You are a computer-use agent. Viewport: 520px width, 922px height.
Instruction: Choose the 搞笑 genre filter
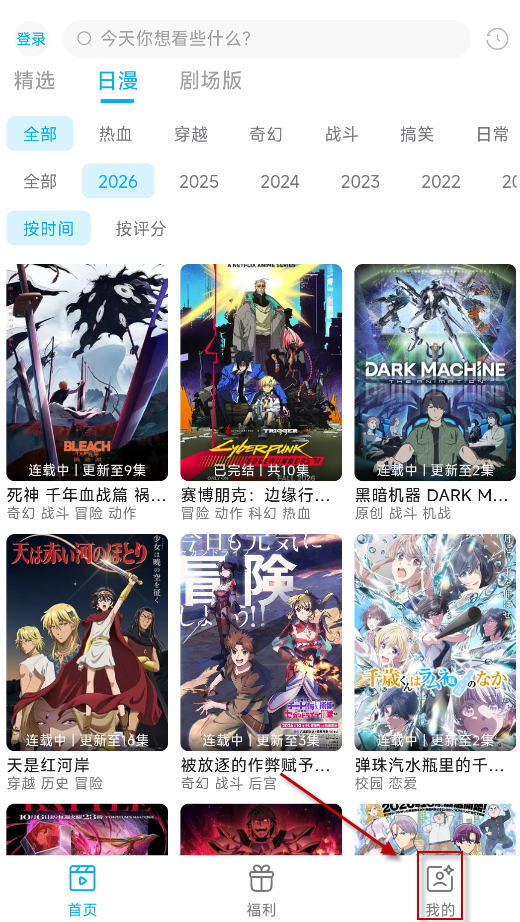[x=416, y=134]
